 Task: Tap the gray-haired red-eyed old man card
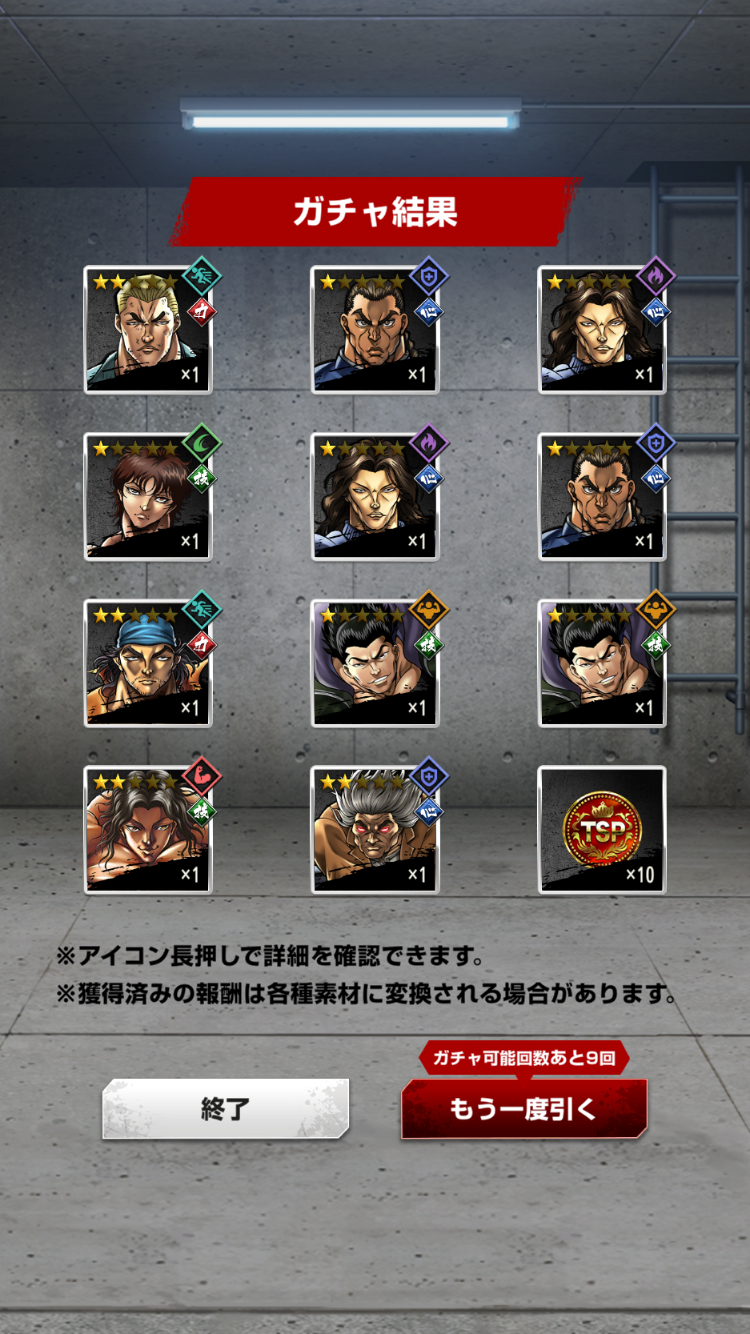tap(374, 829)
